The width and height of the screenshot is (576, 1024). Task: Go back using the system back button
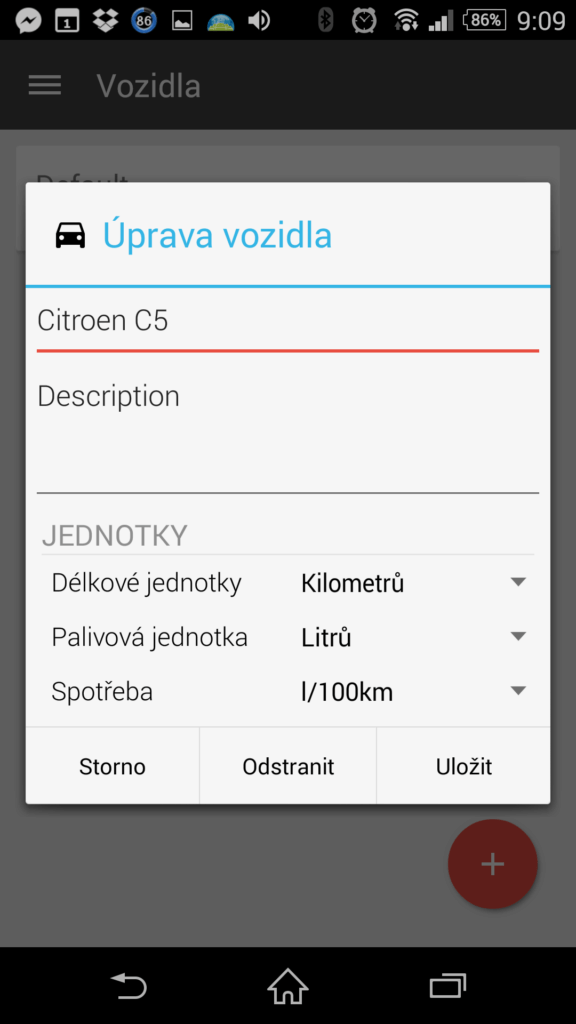129,985
